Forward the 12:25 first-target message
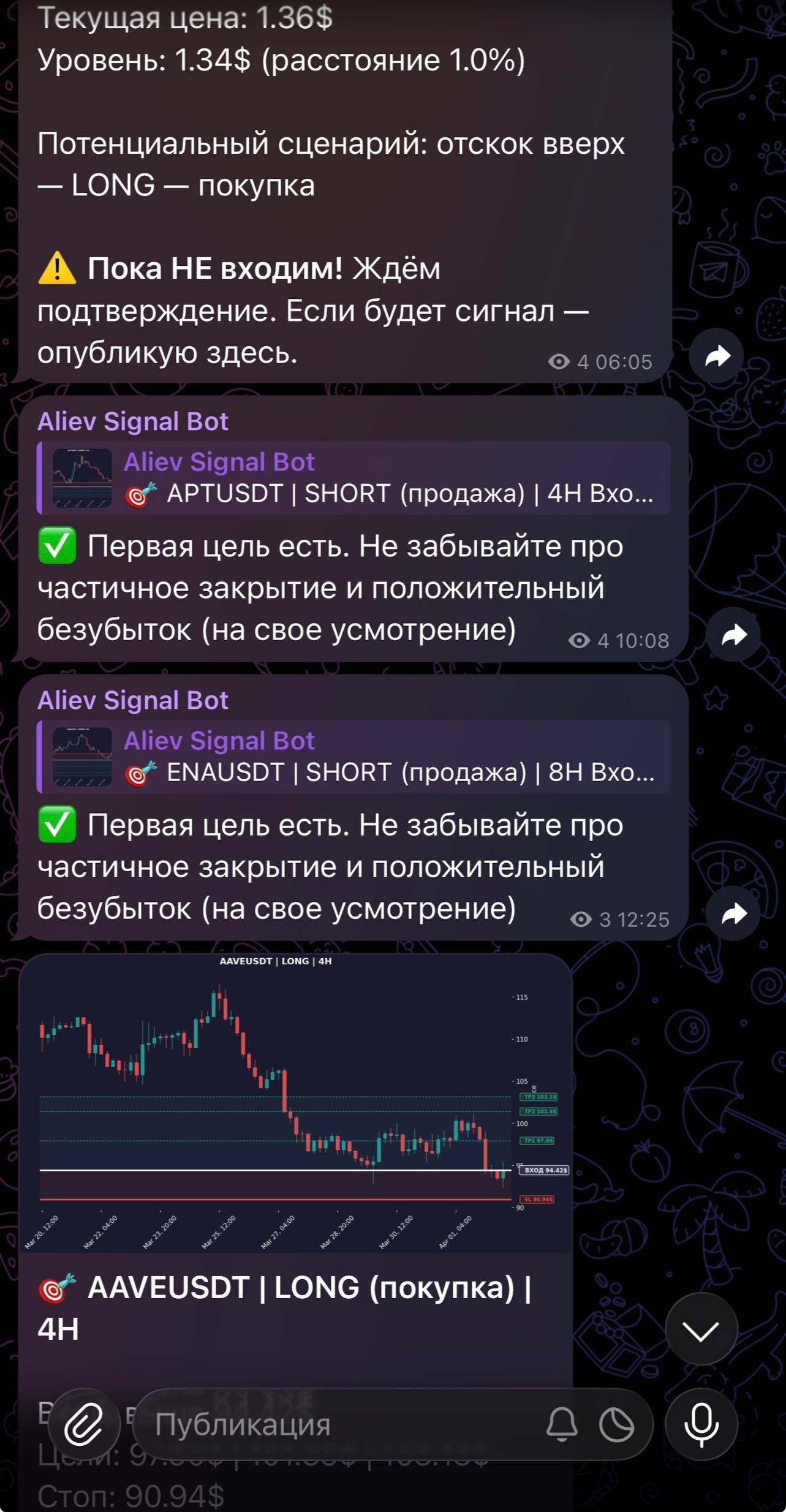 point(733,913)
